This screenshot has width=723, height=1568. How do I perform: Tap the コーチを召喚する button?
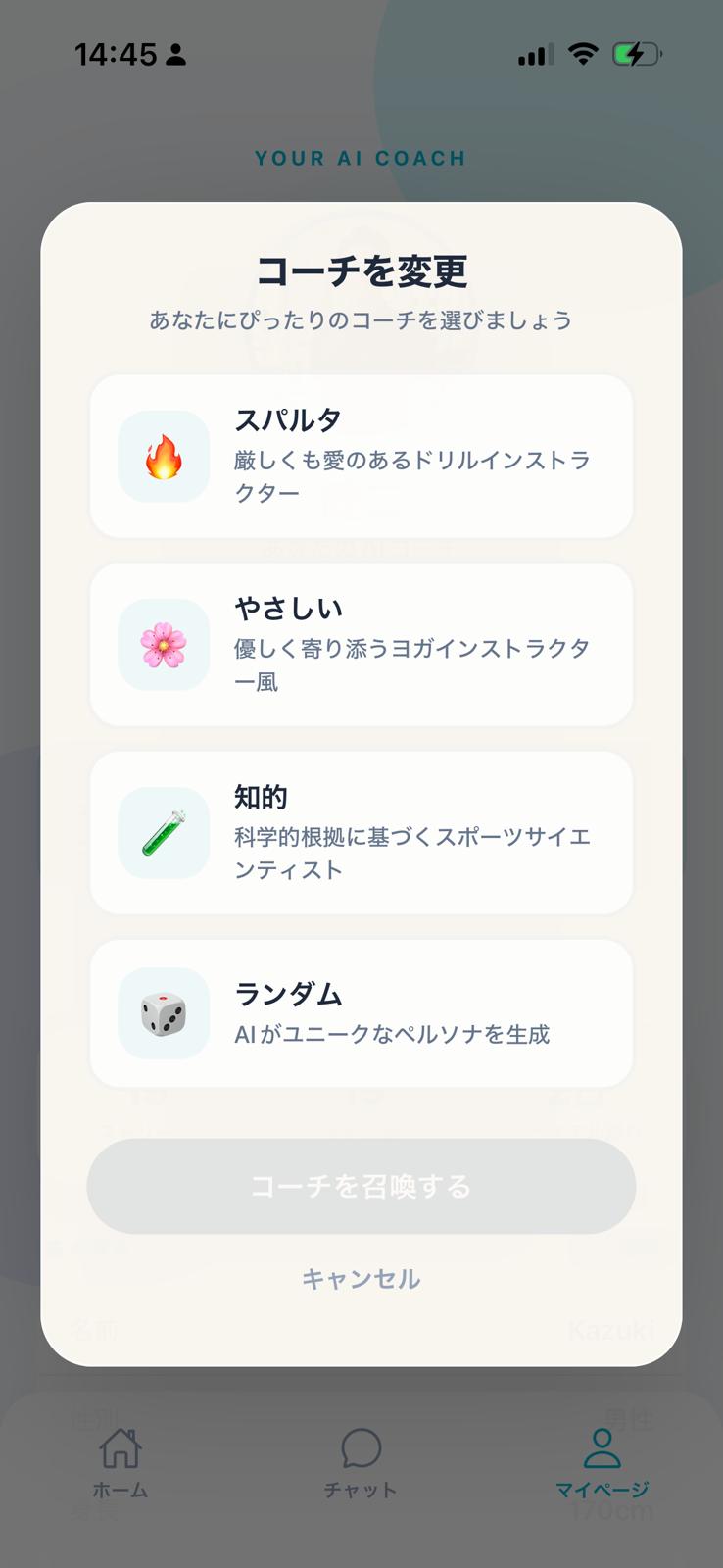pos(361,1186)
